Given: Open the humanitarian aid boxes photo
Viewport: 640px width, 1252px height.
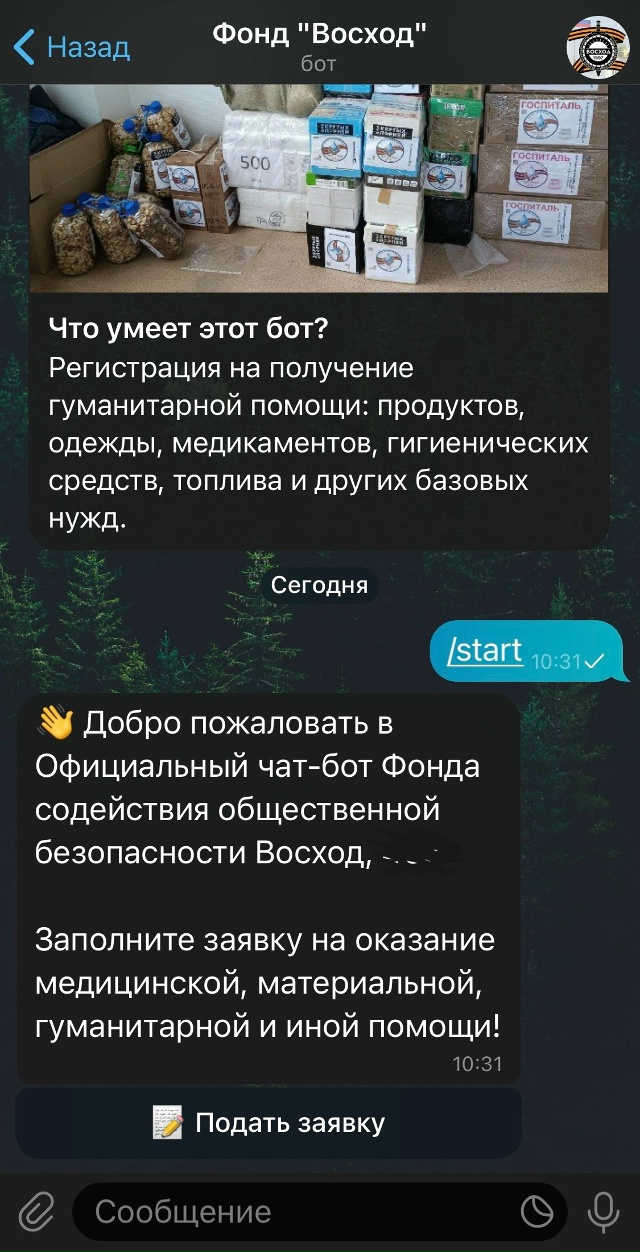Looking at the screenshot, I should tap(318, 187).
